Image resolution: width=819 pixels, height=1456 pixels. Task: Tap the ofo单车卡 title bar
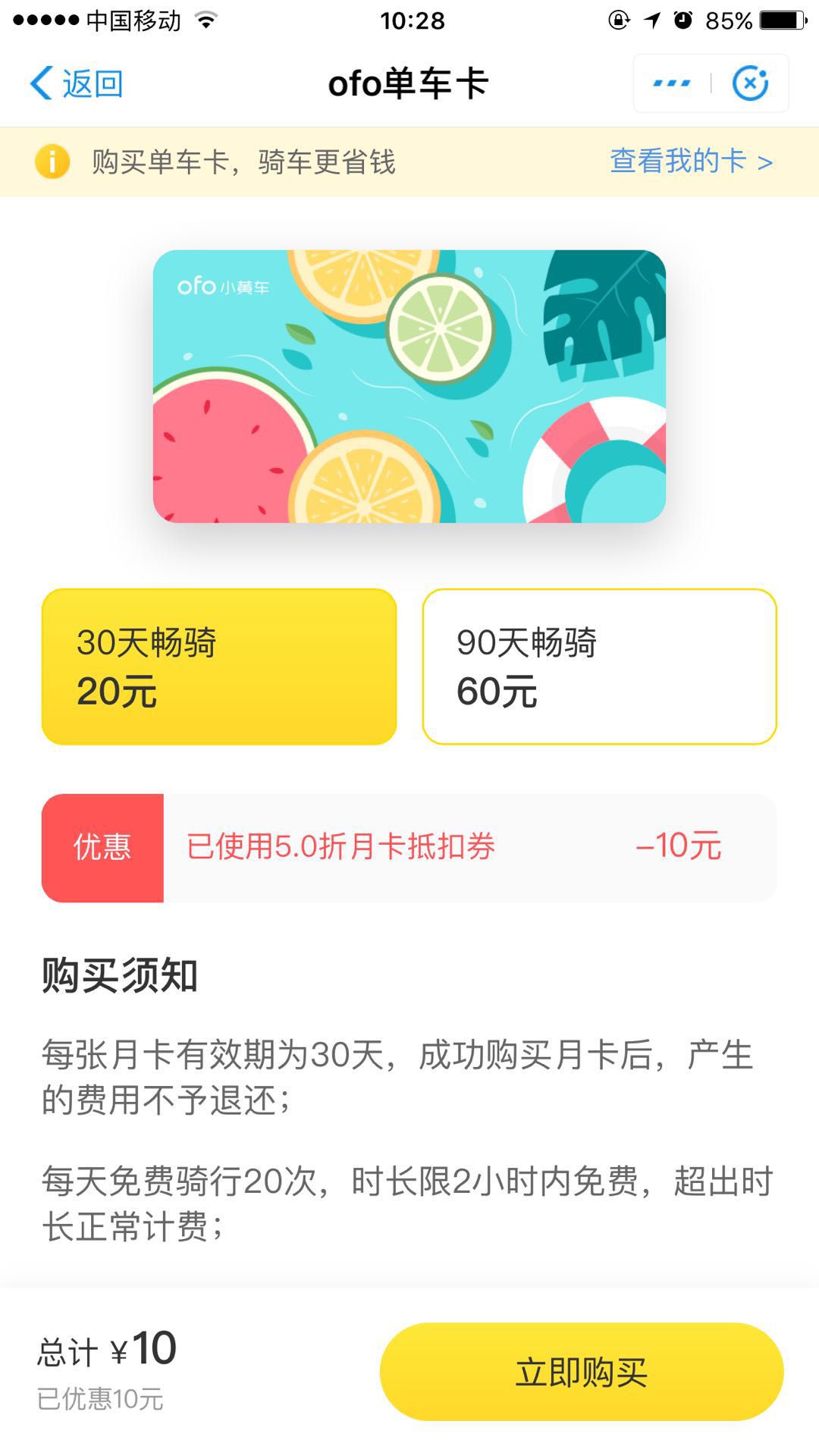(409, 83)
